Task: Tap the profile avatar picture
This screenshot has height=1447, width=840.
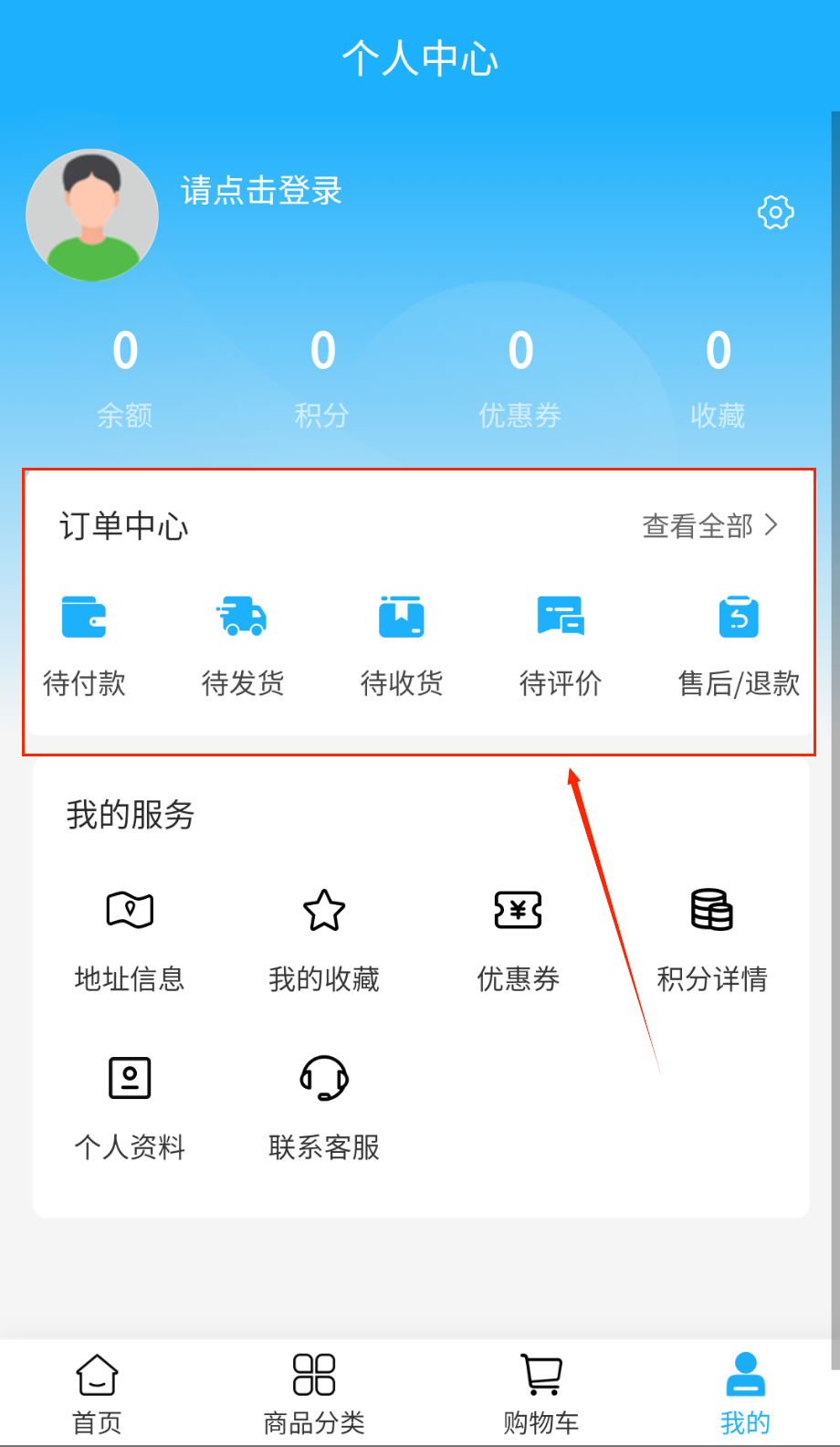Action: tap(92, 216)
